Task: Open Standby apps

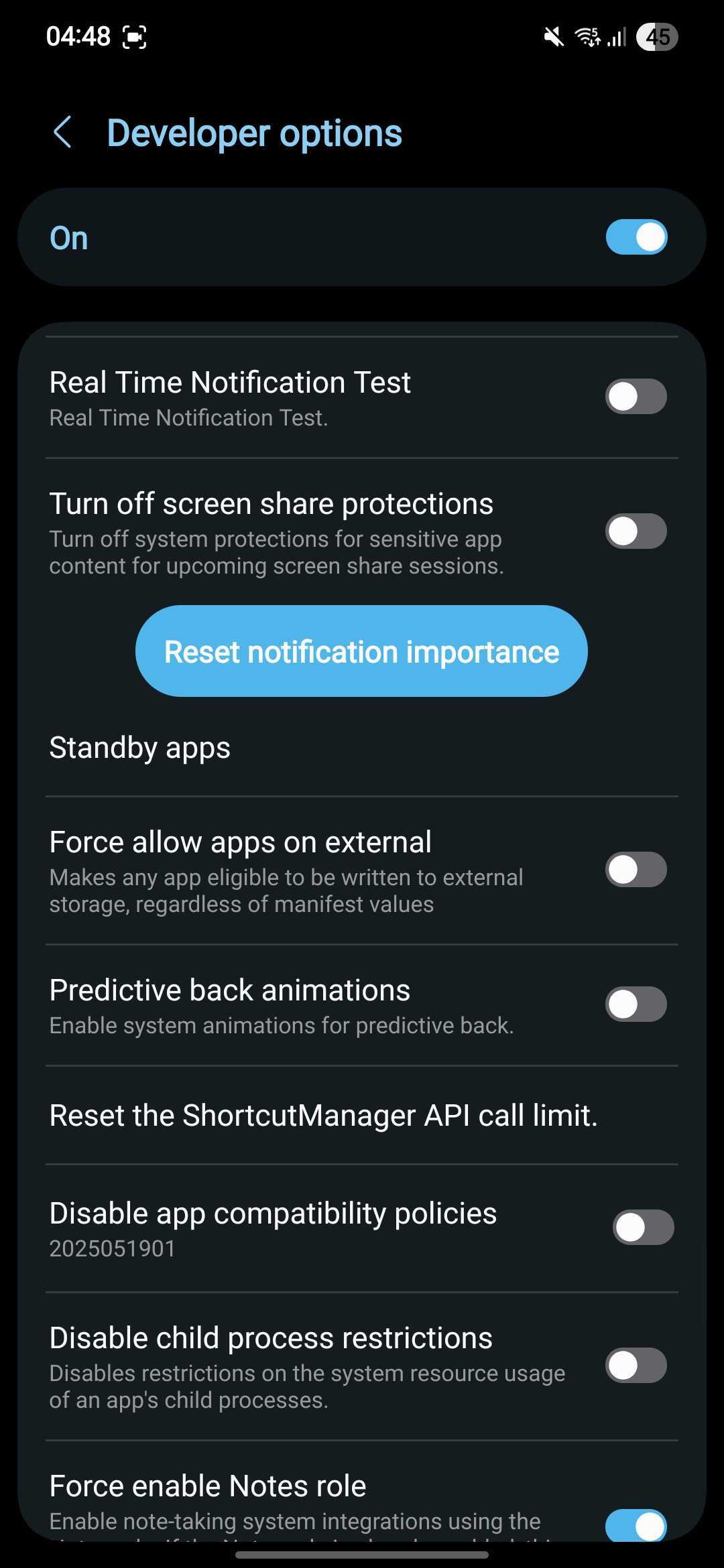Action: (139, 748)
